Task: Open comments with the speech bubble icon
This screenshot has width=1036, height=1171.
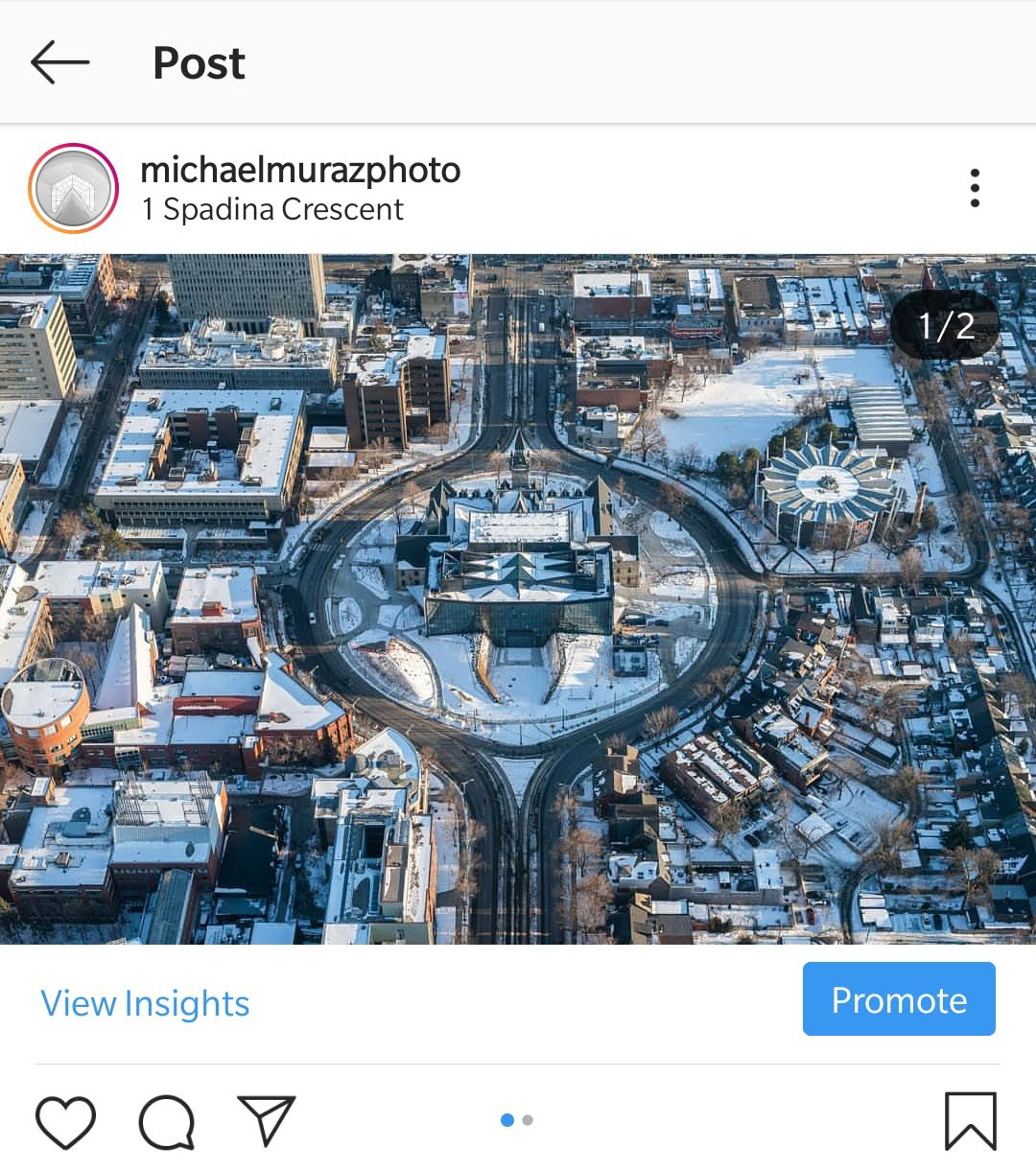Action: point(167,1120)
